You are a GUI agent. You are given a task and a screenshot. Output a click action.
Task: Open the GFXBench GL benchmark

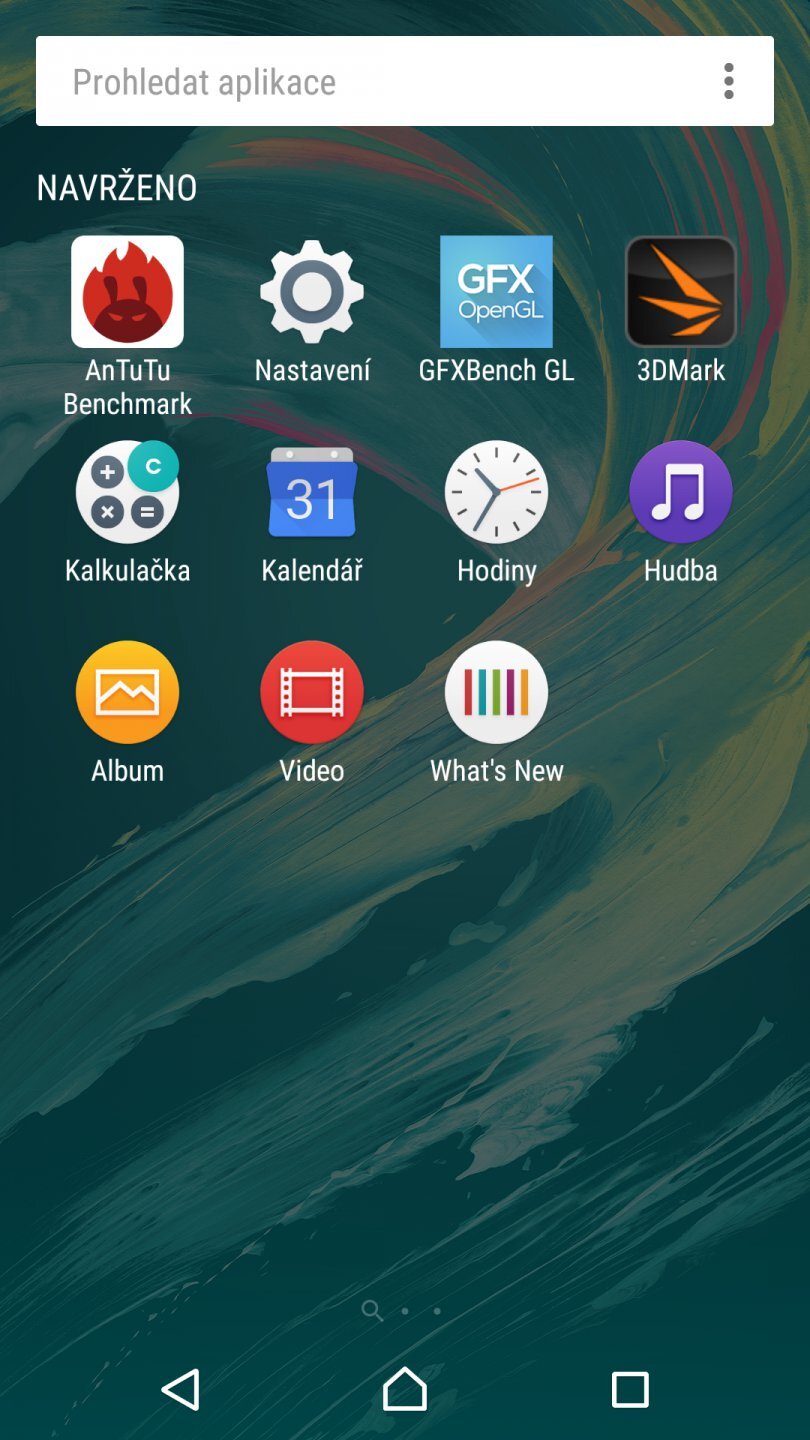496,291
